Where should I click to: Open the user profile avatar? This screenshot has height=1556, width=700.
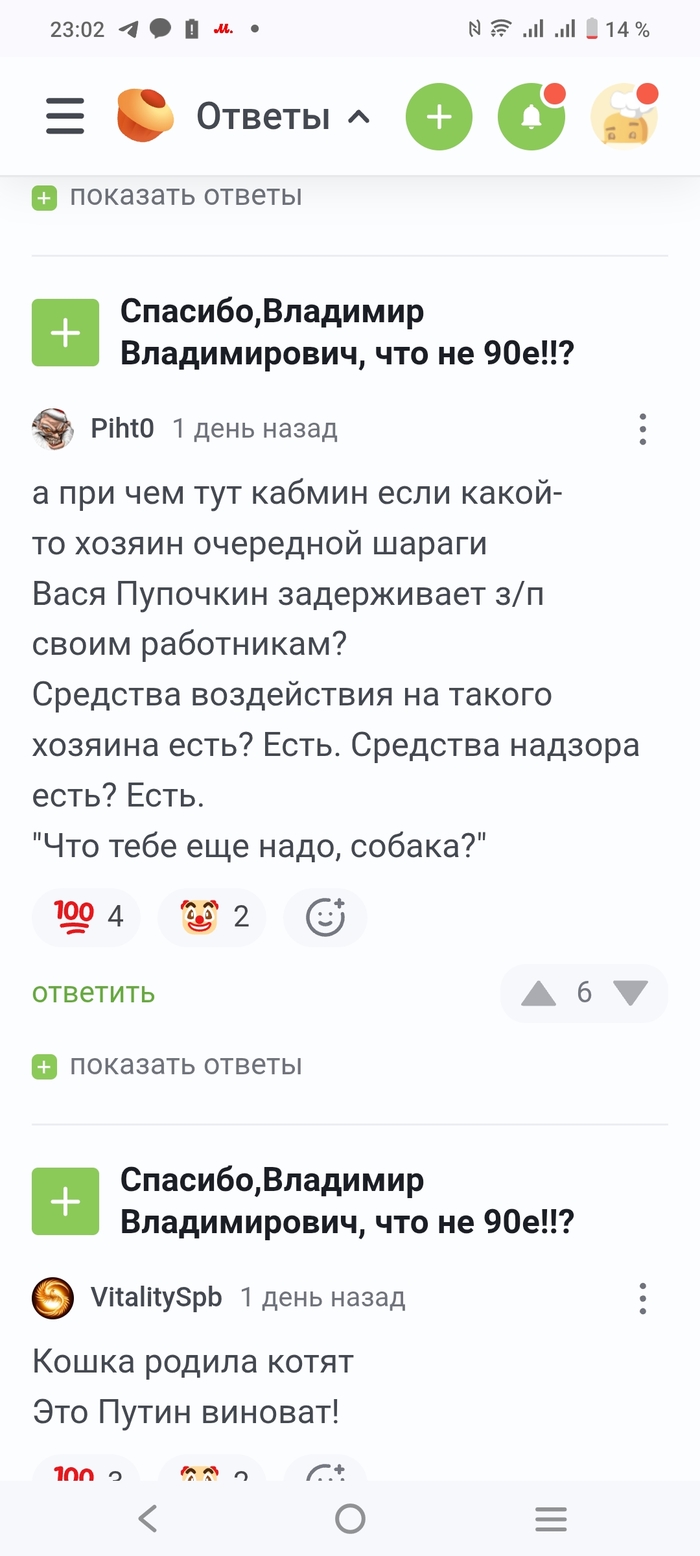click(625, 117)
